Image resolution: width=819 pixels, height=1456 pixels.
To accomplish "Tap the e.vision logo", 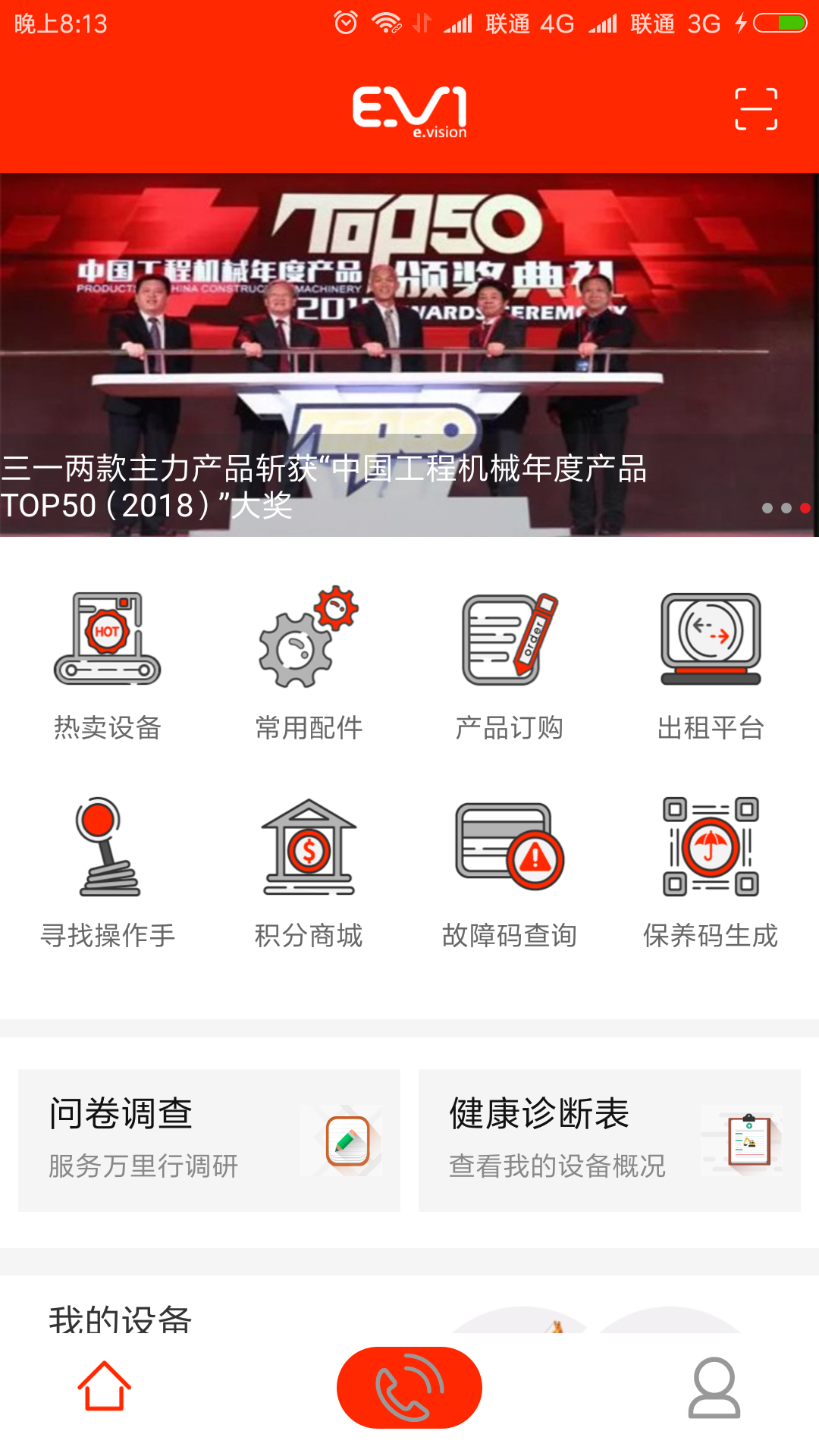I will 409,109.
